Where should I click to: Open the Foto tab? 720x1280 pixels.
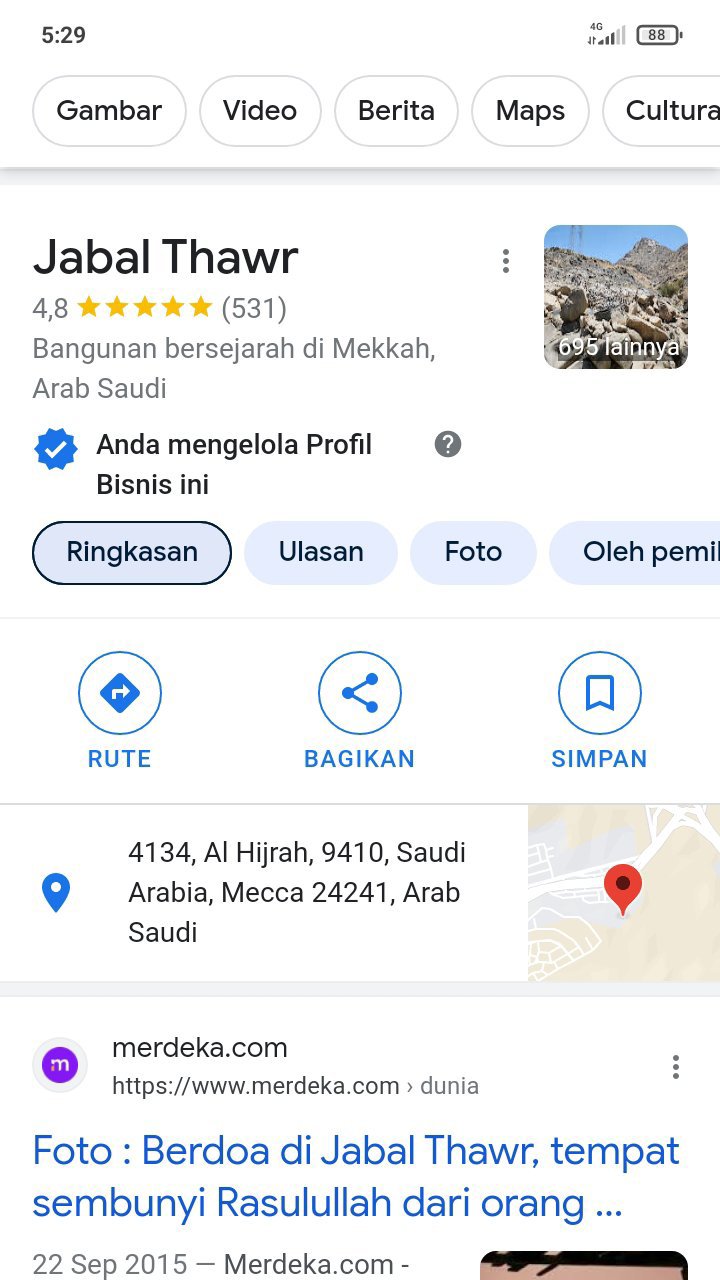click(473, 552)
